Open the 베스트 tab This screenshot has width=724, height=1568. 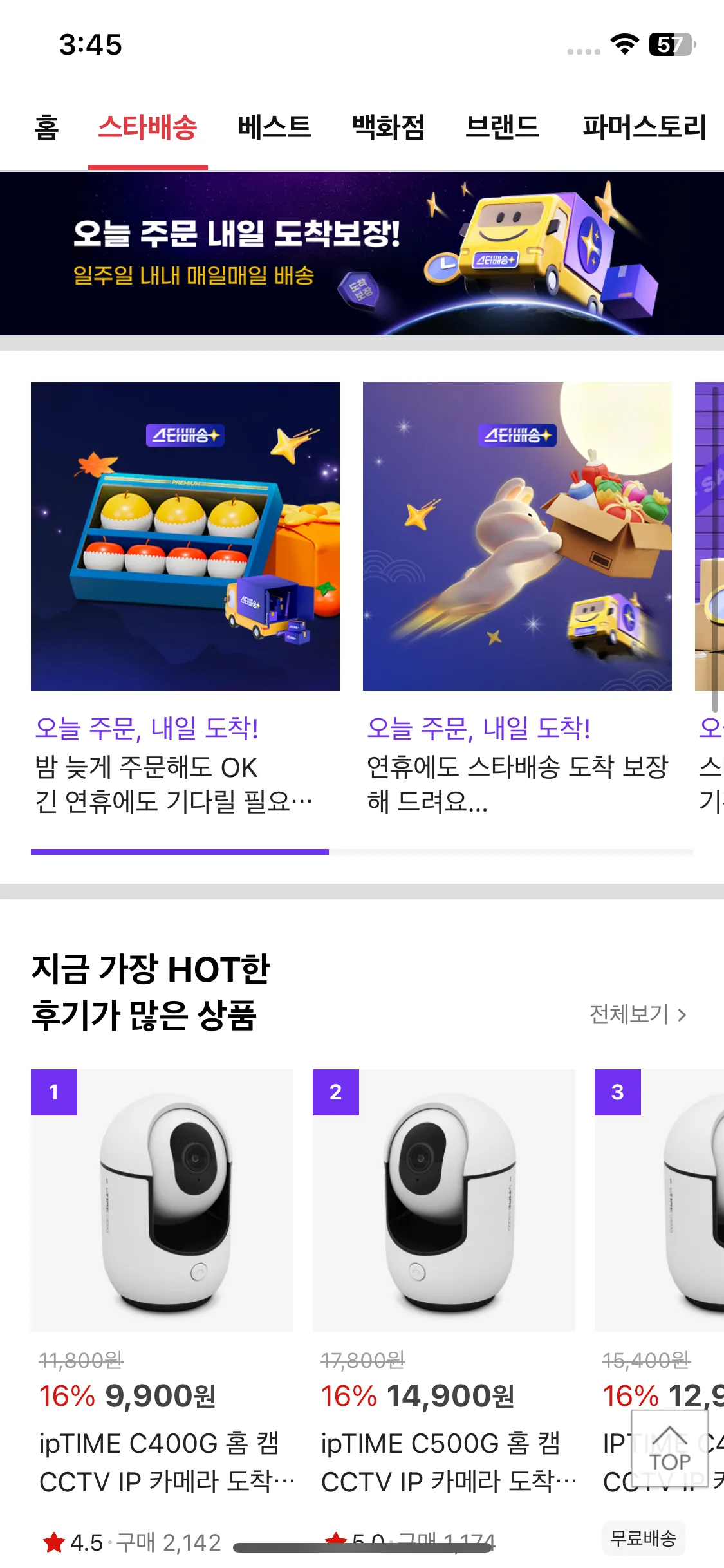coord(274,127)
